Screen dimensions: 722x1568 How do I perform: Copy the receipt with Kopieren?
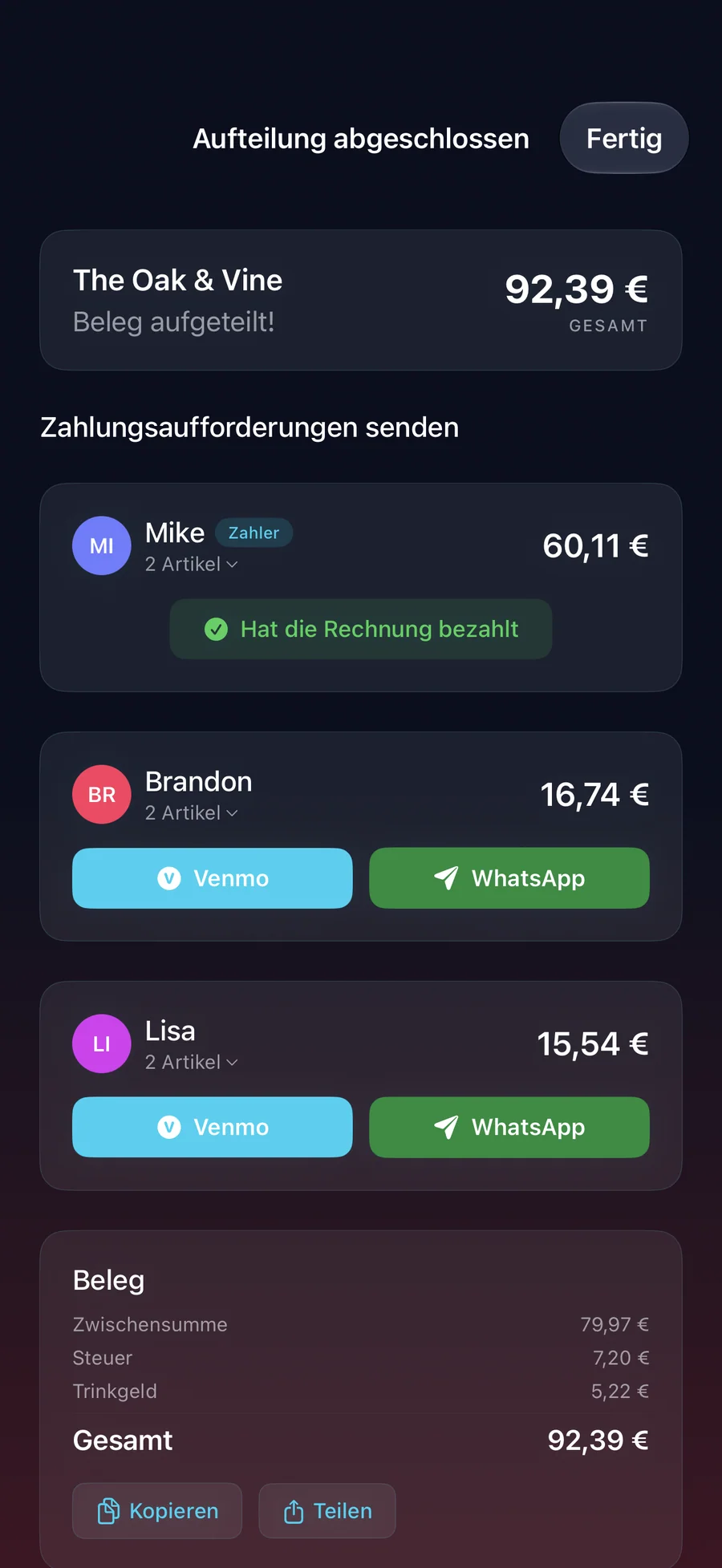click(157, 1511)
